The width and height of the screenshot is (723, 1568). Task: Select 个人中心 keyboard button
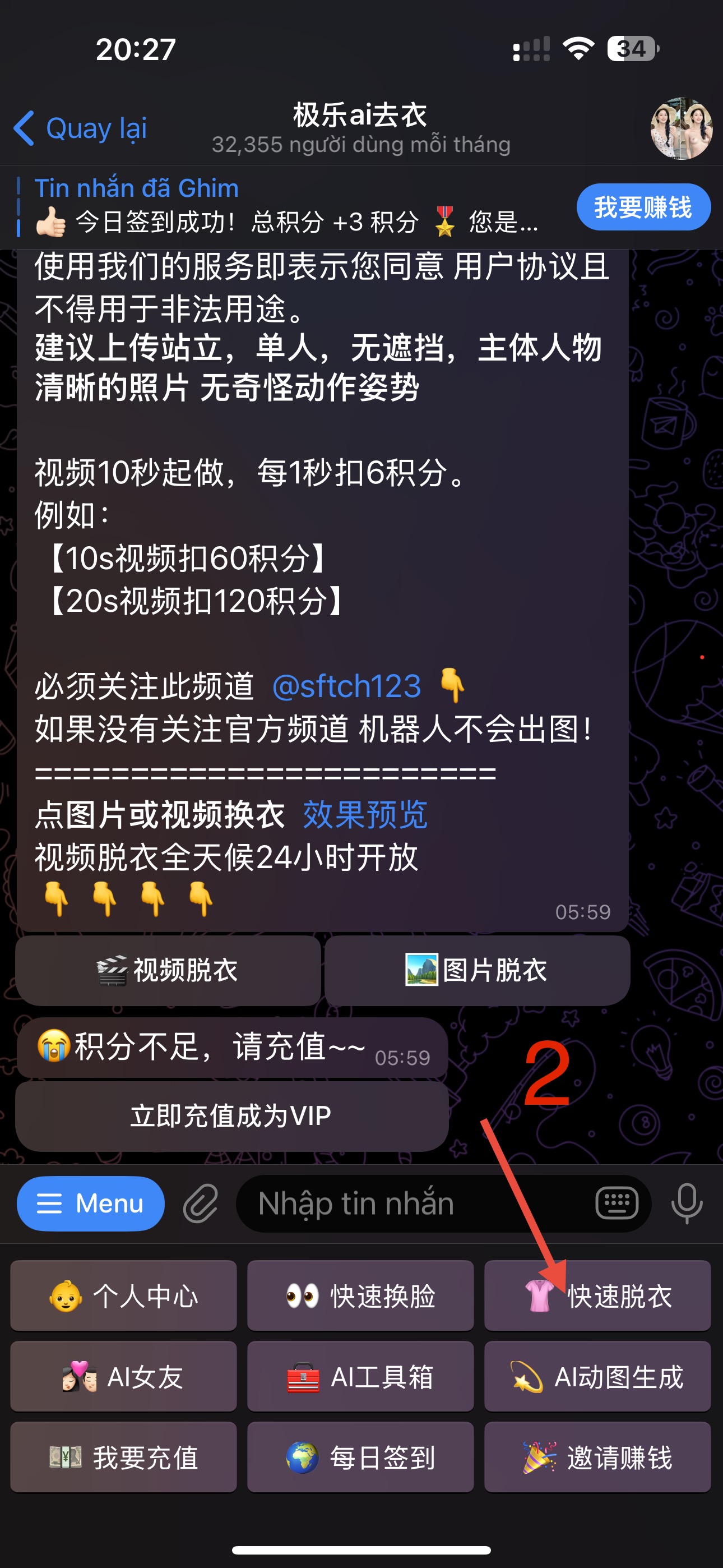pos(123,1295)
